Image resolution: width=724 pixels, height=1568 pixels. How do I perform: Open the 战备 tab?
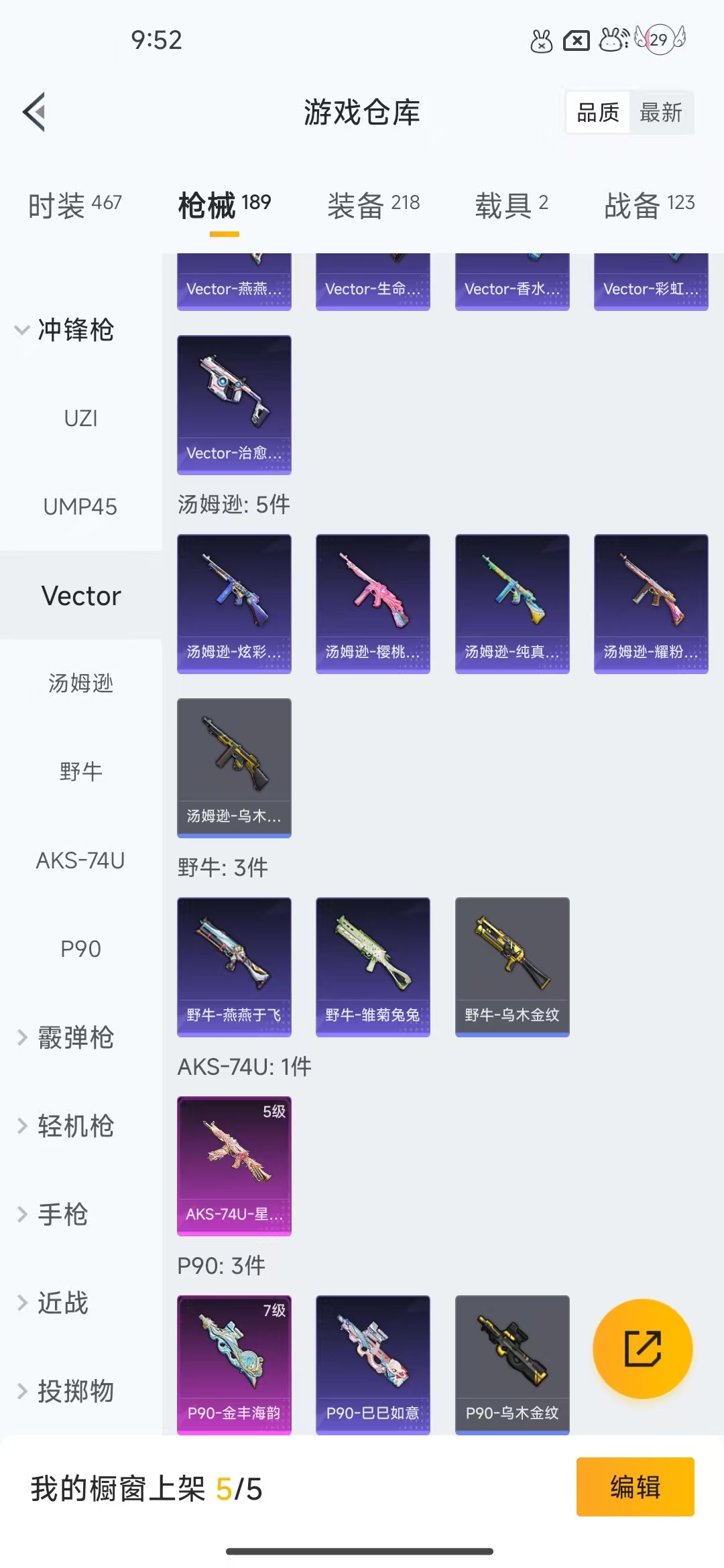(649, 204)
